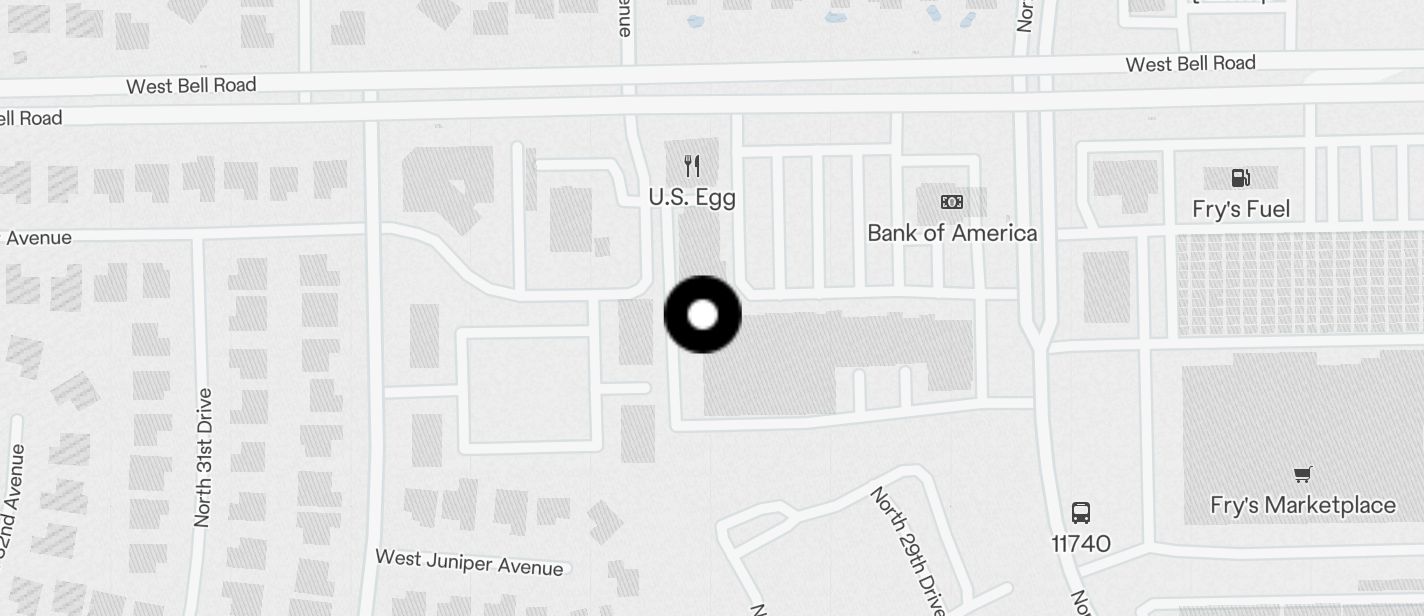Select the U.S. Egg restaurant marker
This screenshot has height=616, width=1424.
click(x=692, y=166)
